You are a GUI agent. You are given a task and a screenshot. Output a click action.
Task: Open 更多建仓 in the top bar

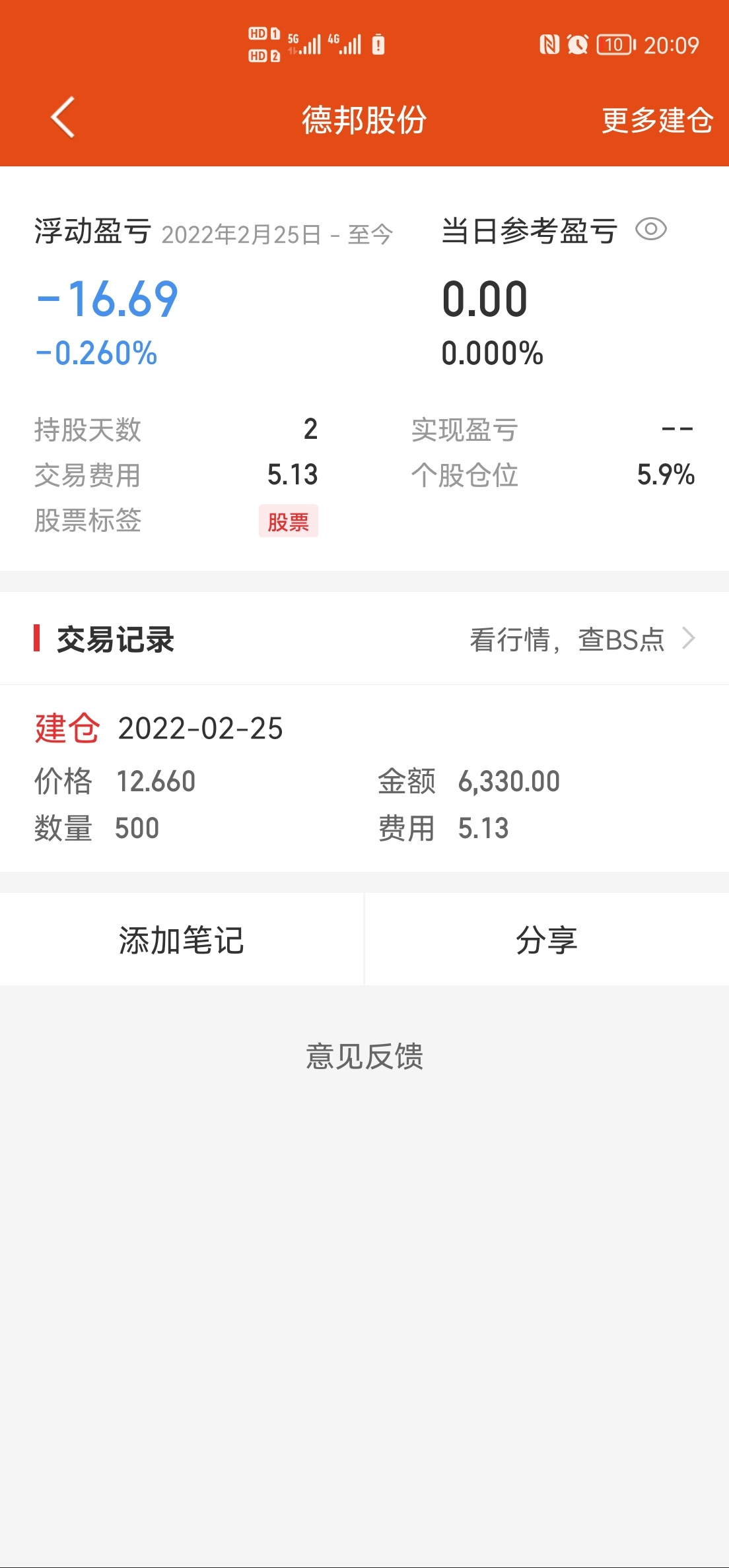click(657, 120)
